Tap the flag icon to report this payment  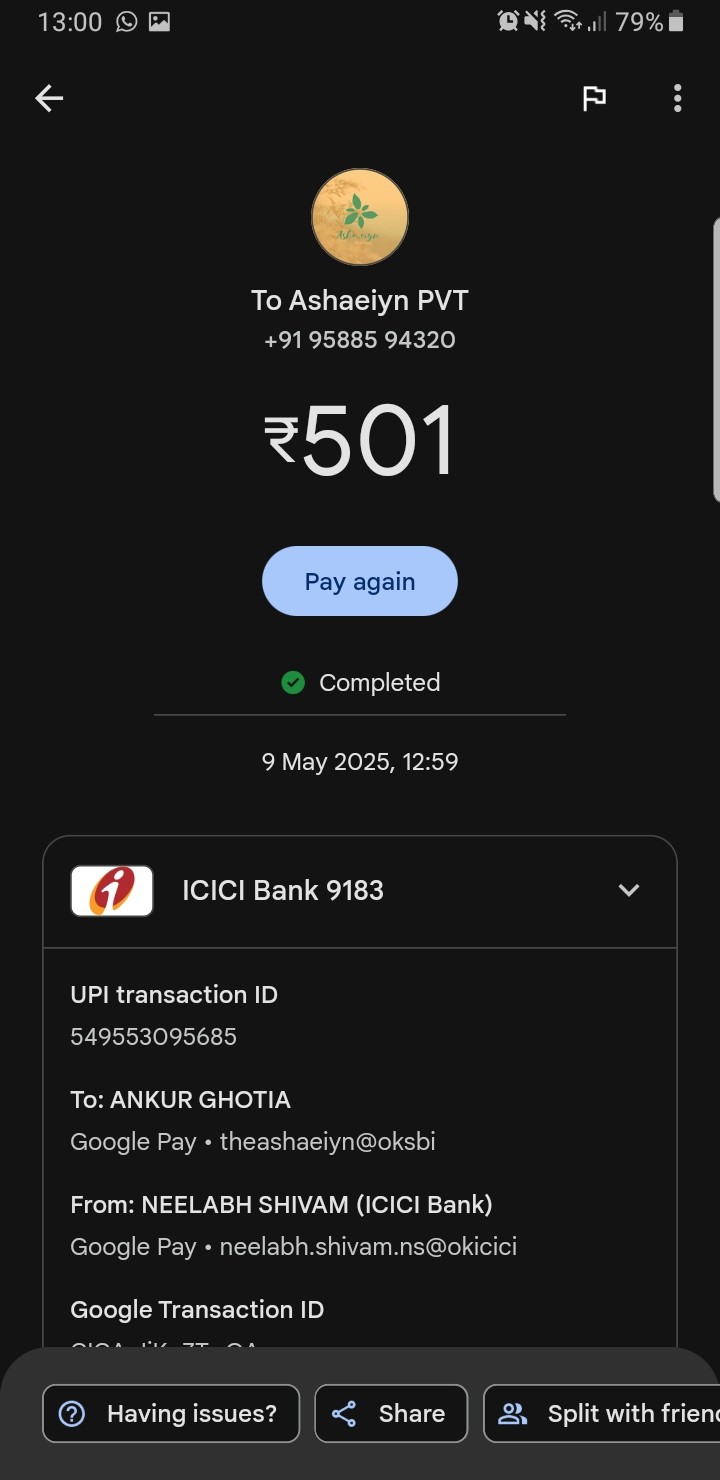[594, 98]
